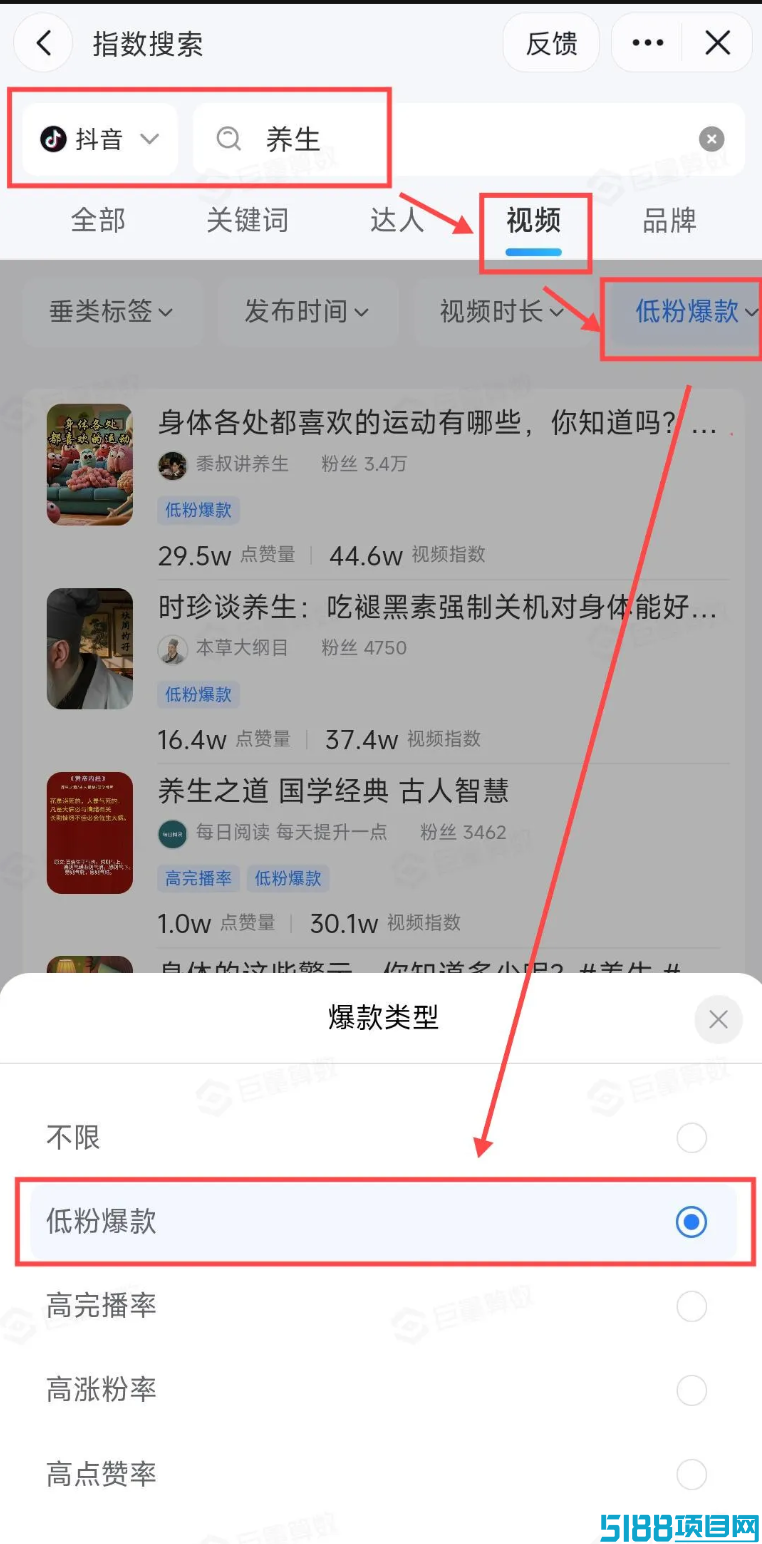Select the 高完播率 option
The width and height of the screenshot is (762, 1544).
[381, 1305]
